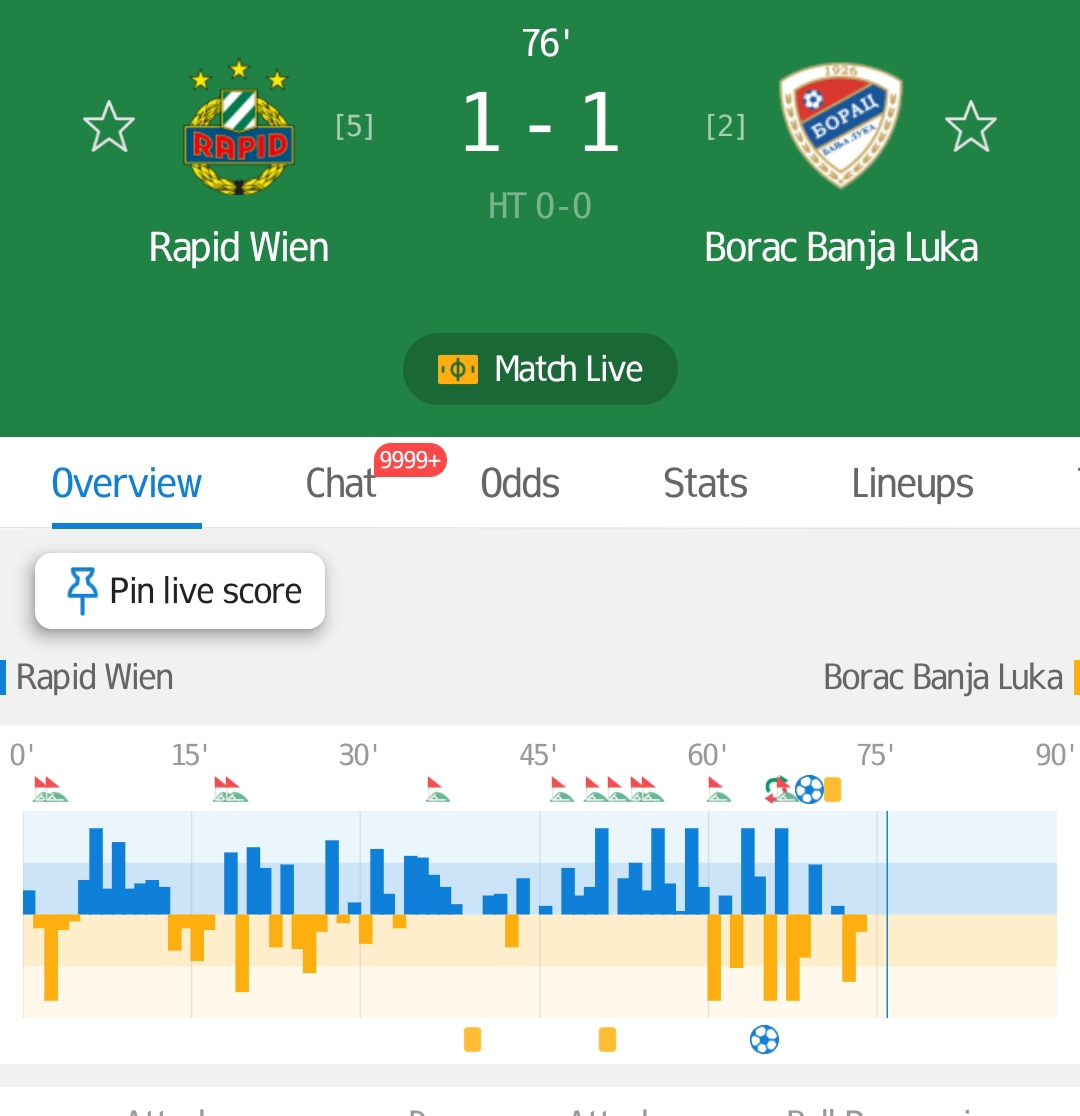View the Lineups tab
This screenshot has height=1116, width=1080.
pos(912,483)
